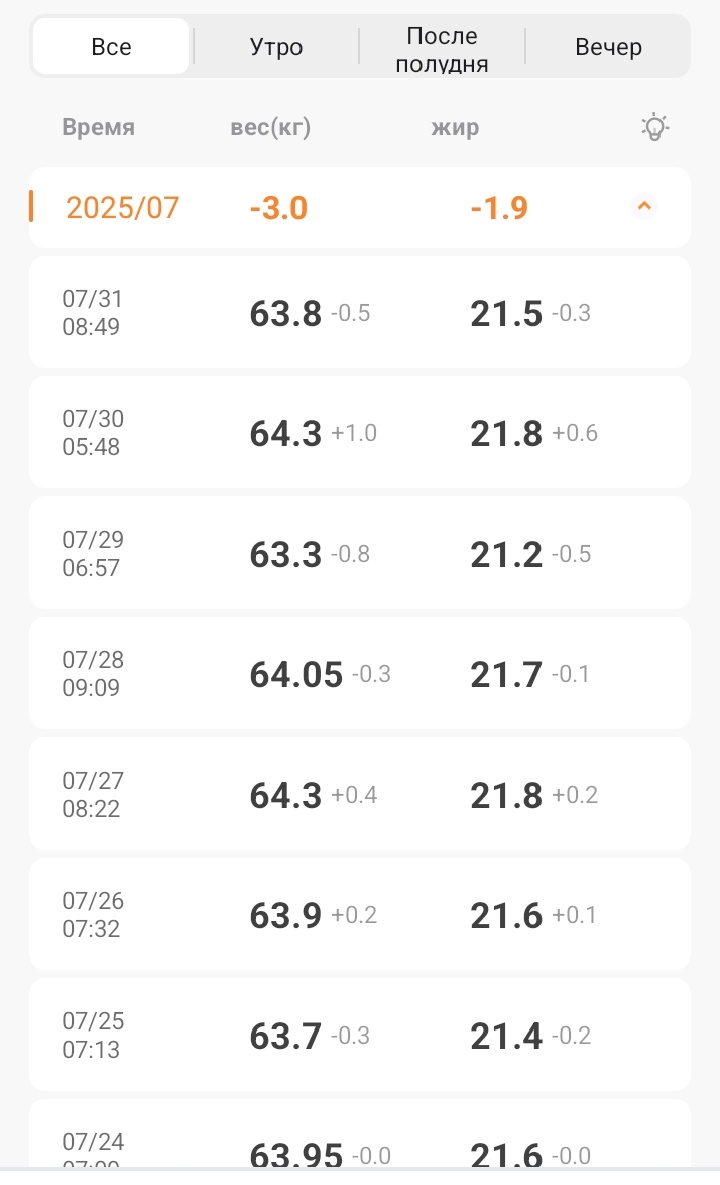Viewport: 720px width, 1185px height.
Task: Show После полудня measurements
Action: [442, 50]
